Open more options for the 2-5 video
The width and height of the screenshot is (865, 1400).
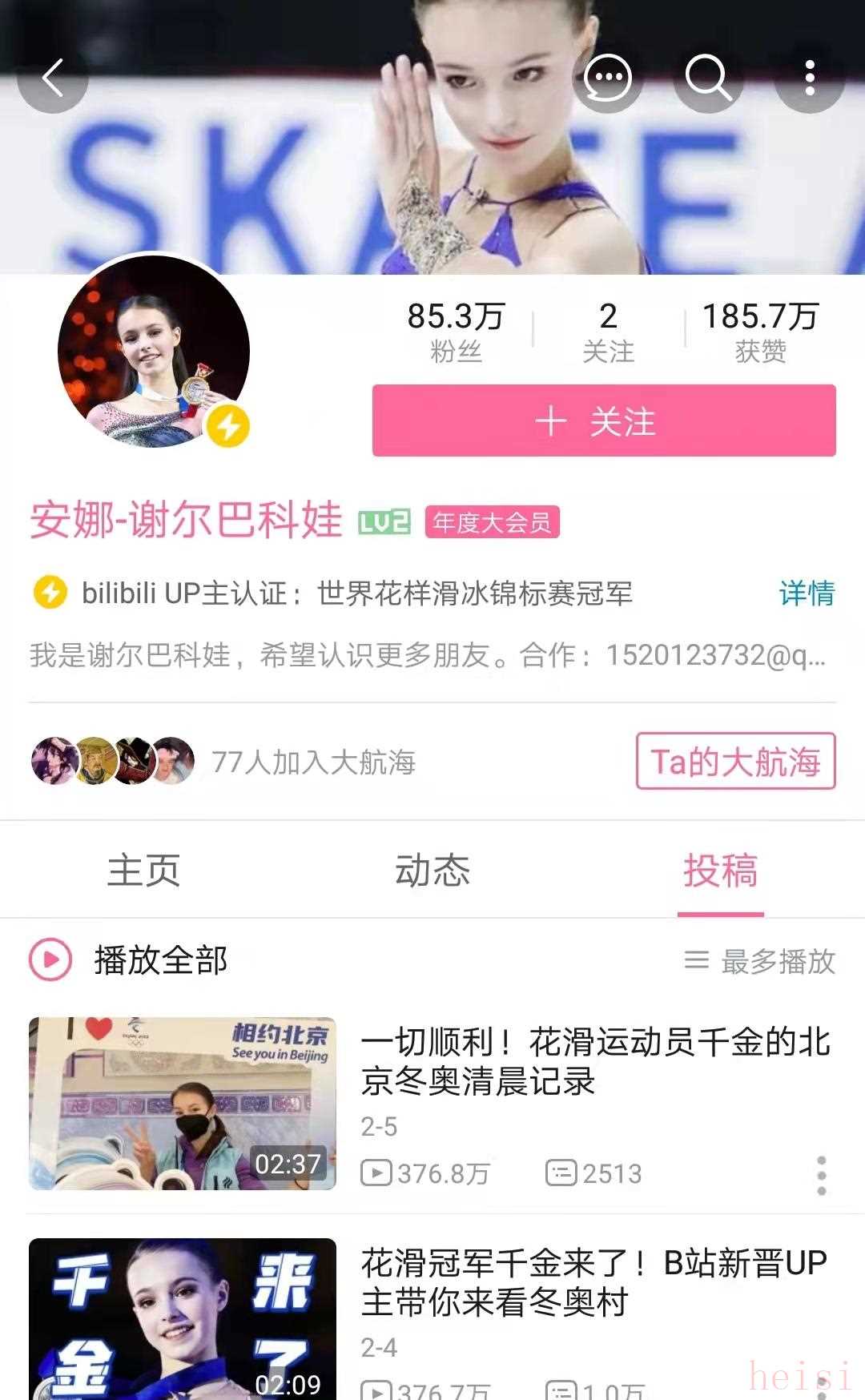(821, 1176)
